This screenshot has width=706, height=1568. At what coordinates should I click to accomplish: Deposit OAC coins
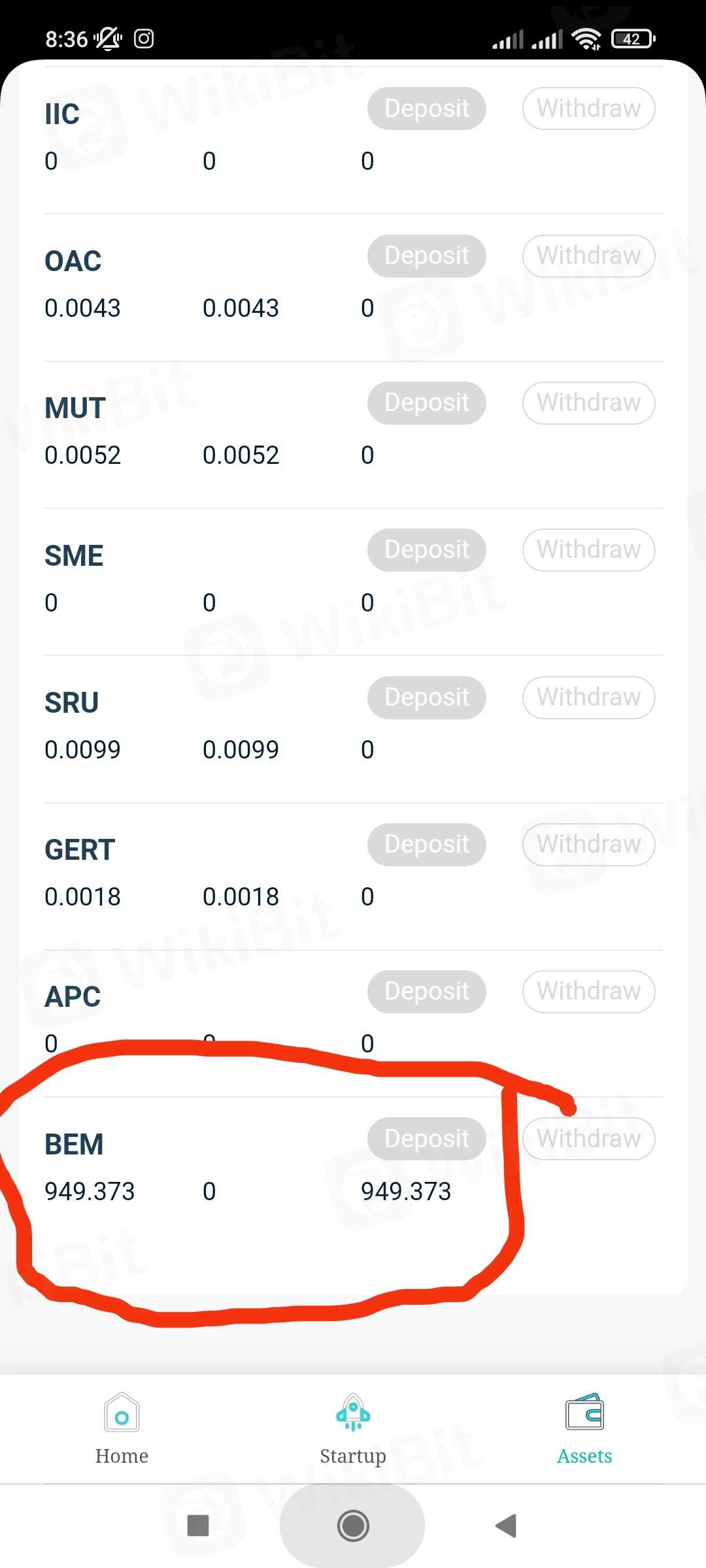426,255
